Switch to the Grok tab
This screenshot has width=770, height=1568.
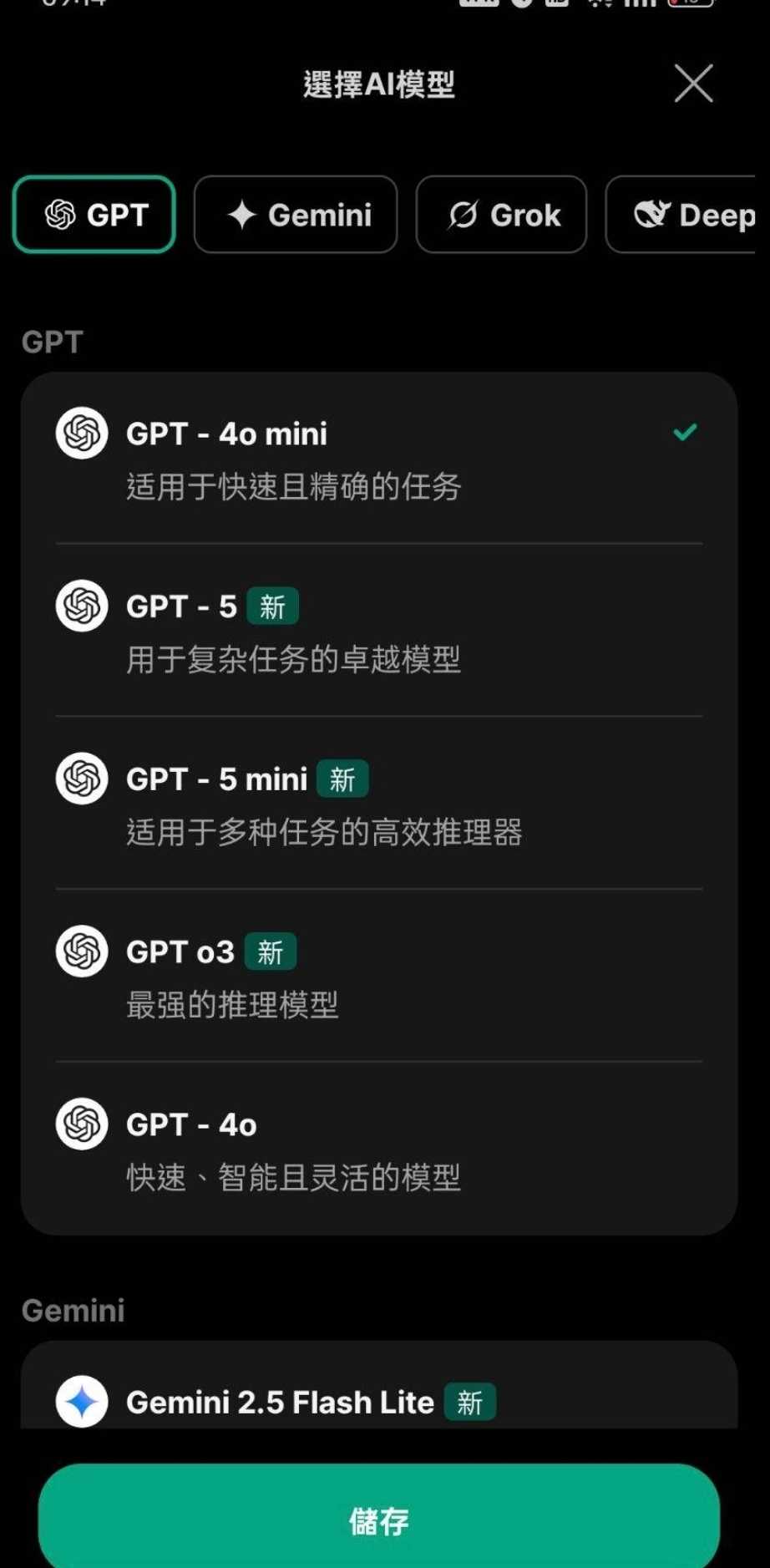(501, 215)
